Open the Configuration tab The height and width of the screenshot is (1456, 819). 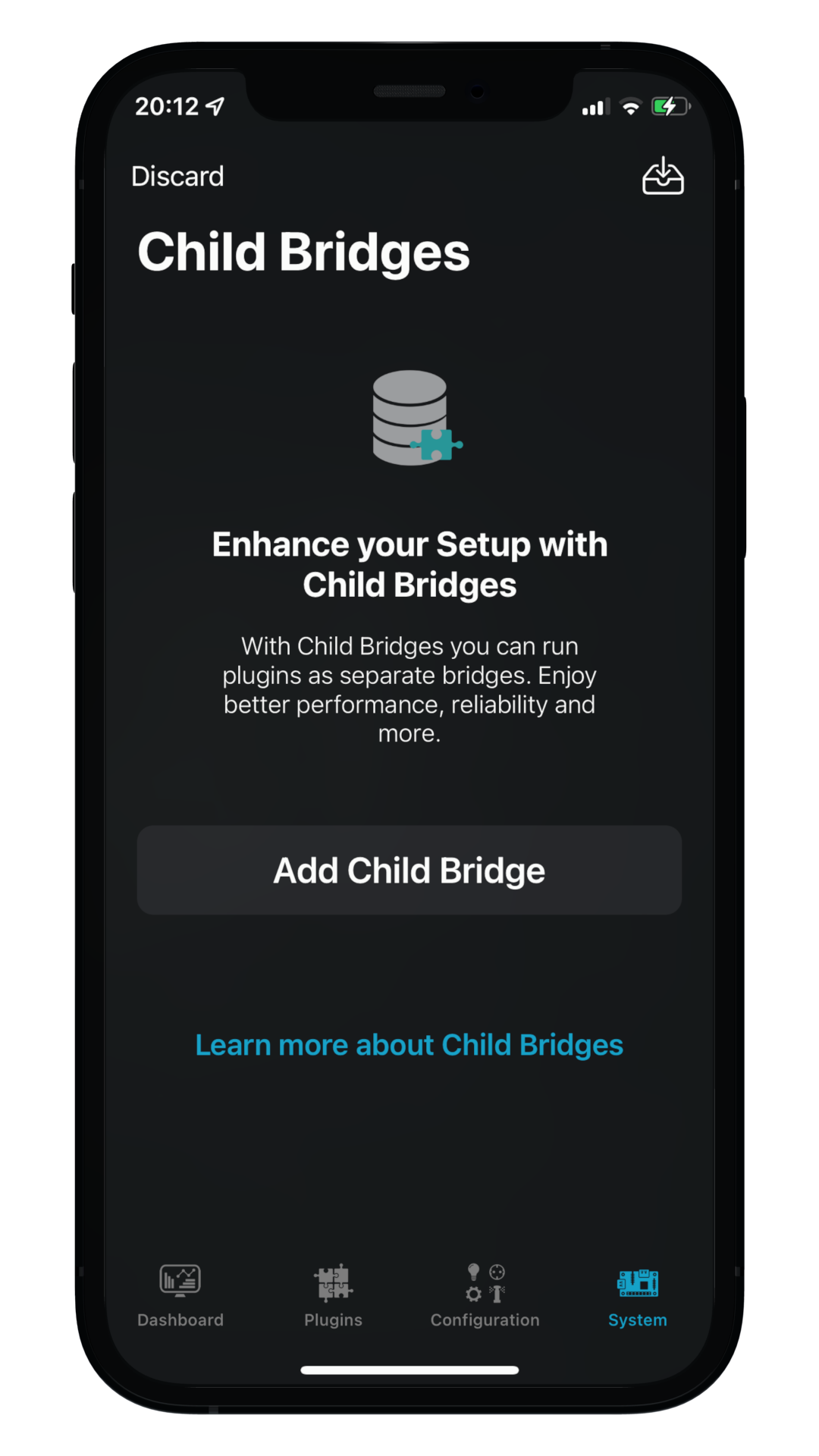(x=485, y=1296)
